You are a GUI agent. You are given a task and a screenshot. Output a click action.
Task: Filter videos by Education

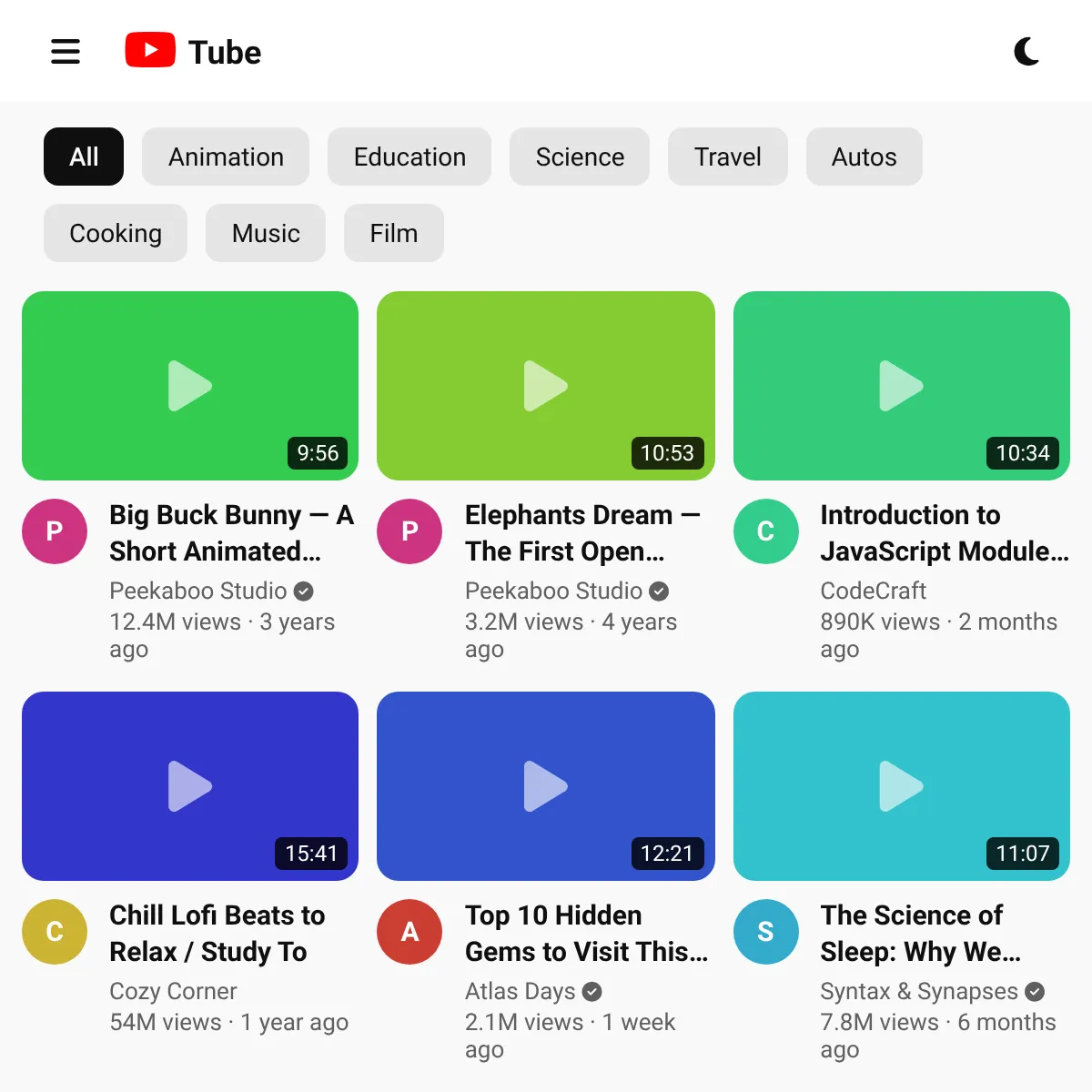[409, 157]
